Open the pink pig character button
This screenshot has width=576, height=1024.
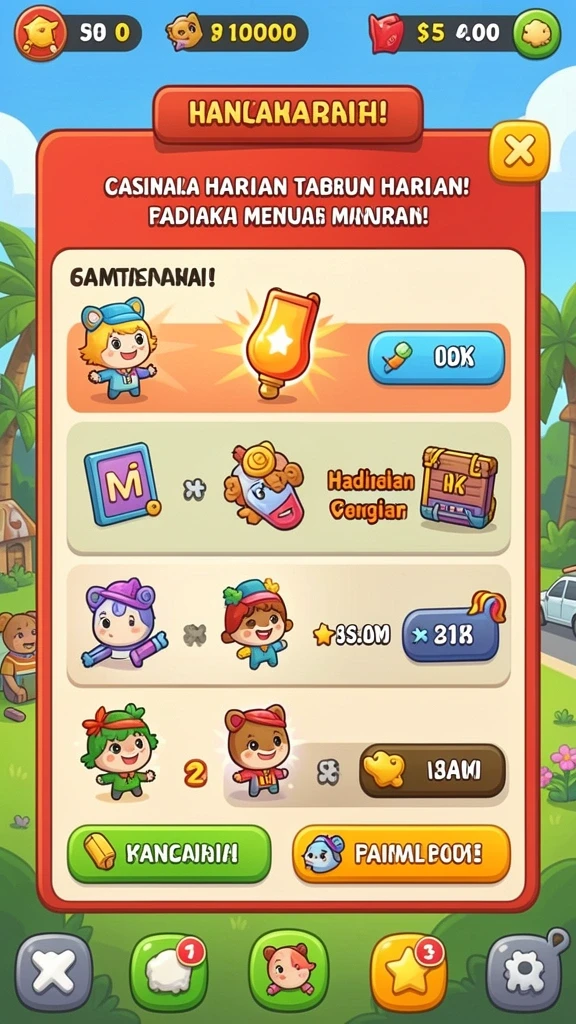point(288,970)
